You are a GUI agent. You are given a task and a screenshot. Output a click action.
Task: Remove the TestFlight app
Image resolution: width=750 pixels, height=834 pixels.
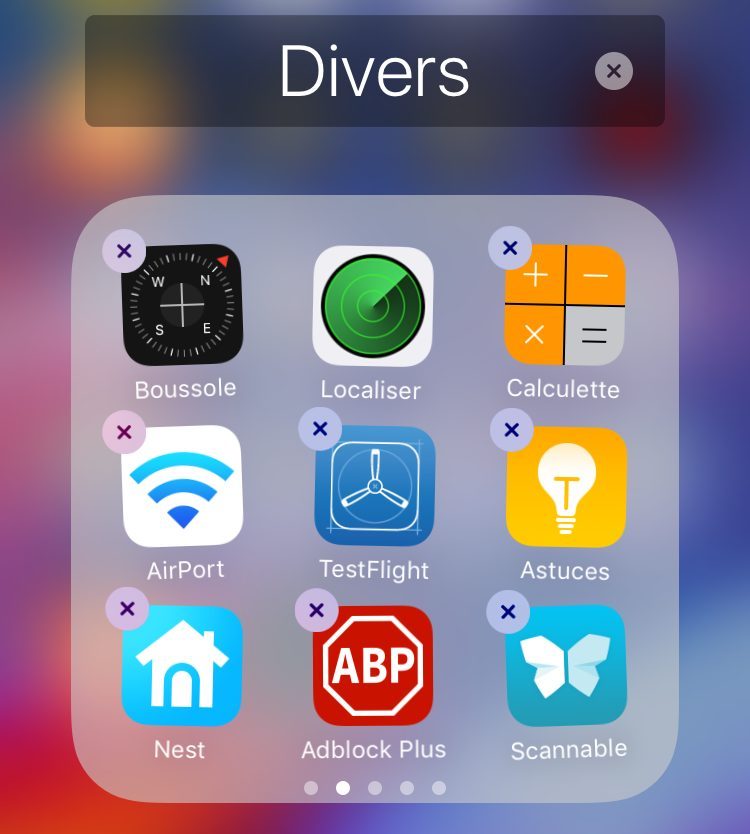320,429
